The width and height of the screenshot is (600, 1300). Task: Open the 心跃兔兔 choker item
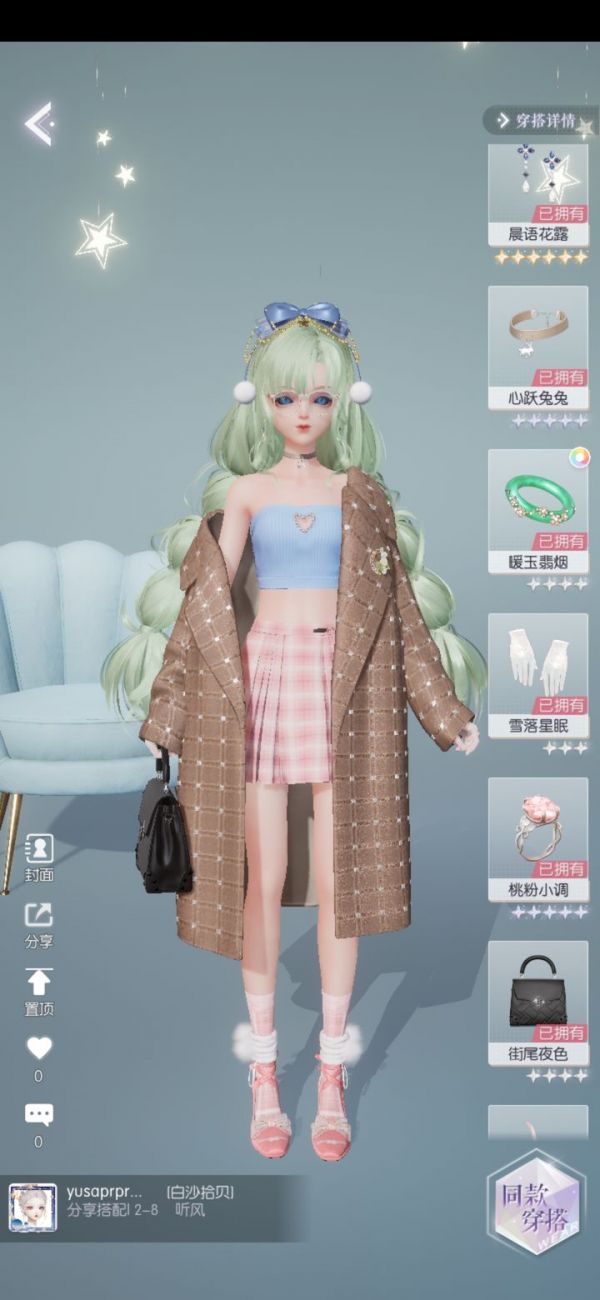pos(538,348)
